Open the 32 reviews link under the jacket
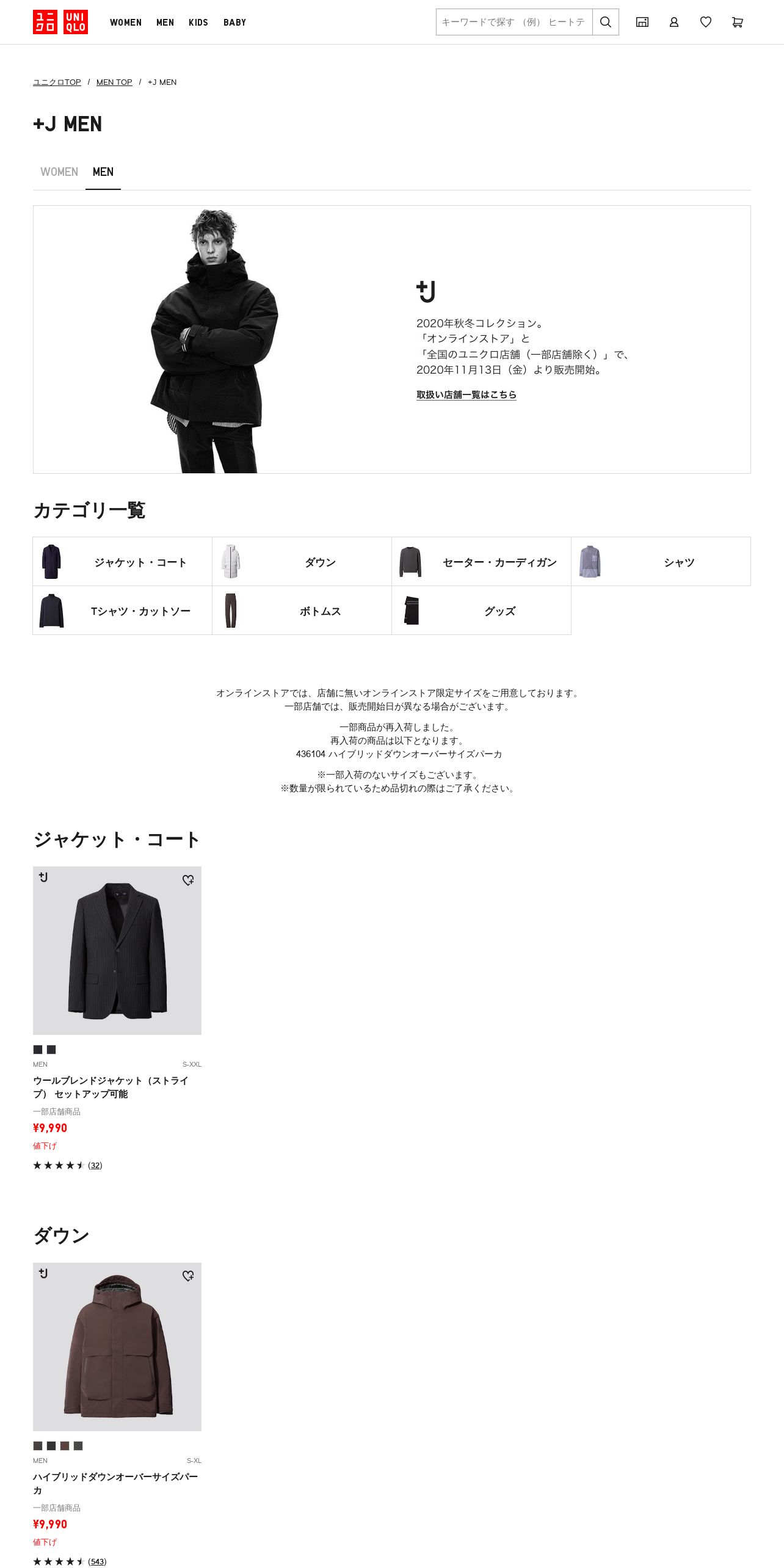 point(95,1165)
